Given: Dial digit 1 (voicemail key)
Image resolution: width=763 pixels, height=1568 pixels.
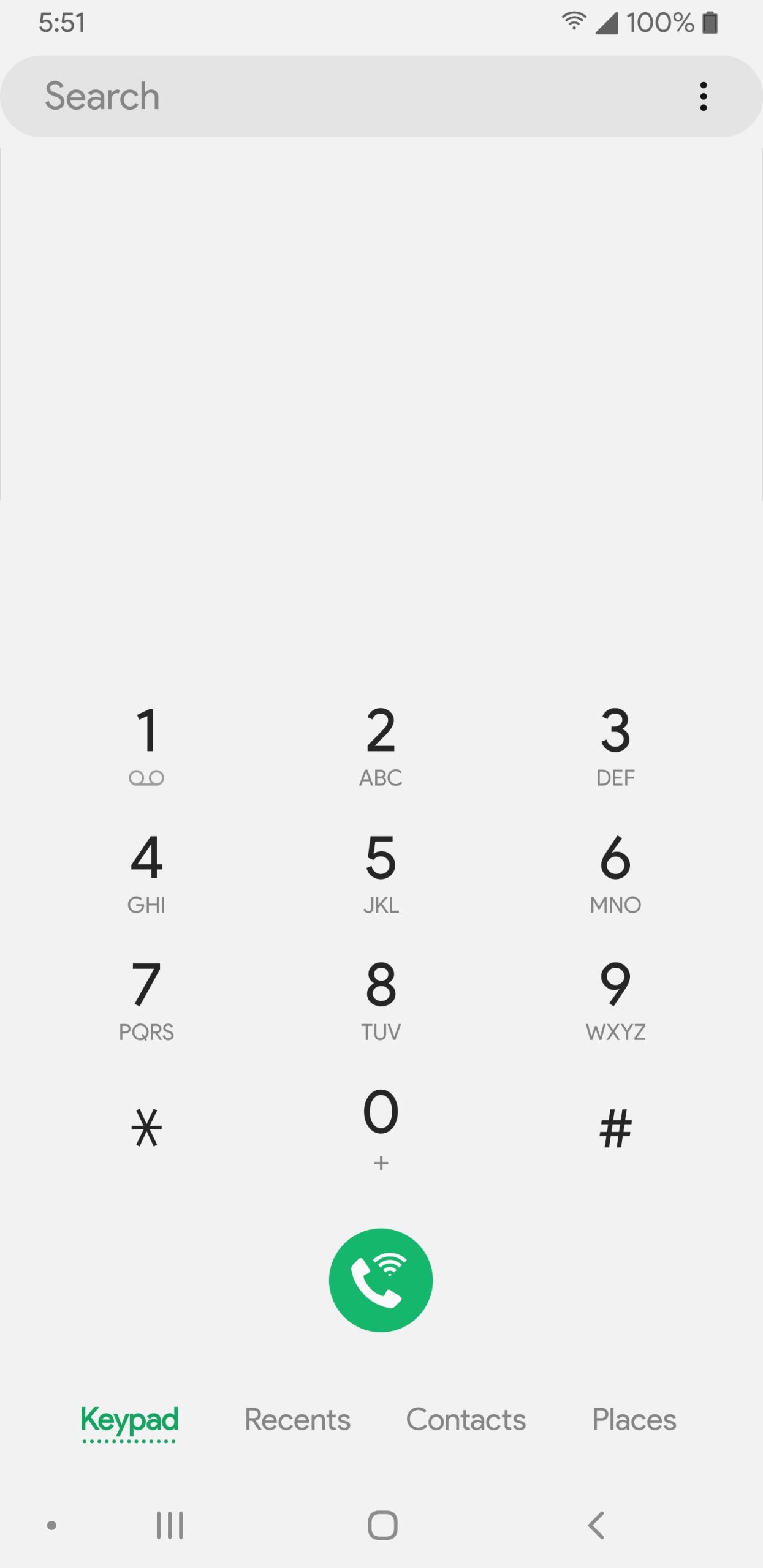Looking at the screenshot, I should (146, 744).
